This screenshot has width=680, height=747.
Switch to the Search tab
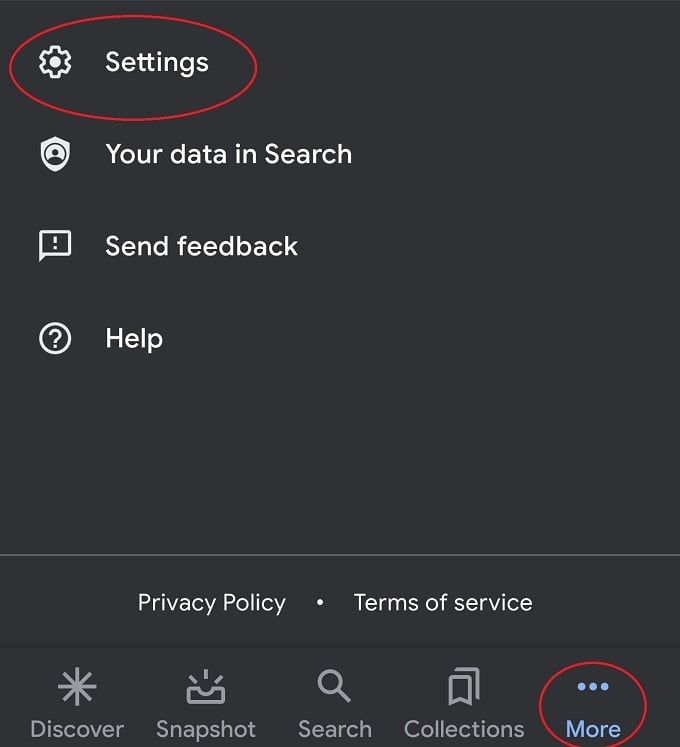[334, 705]
